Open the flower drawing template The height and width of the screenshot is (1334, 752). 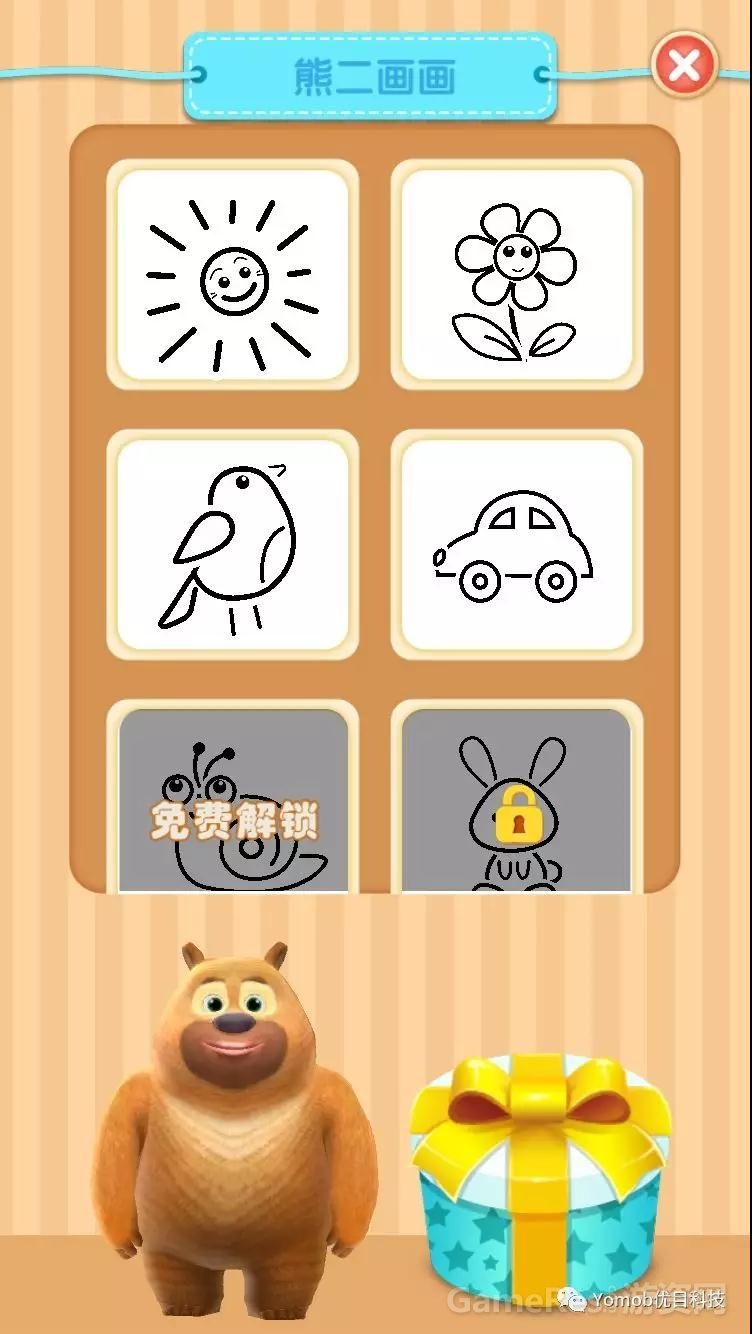[516, 274]
